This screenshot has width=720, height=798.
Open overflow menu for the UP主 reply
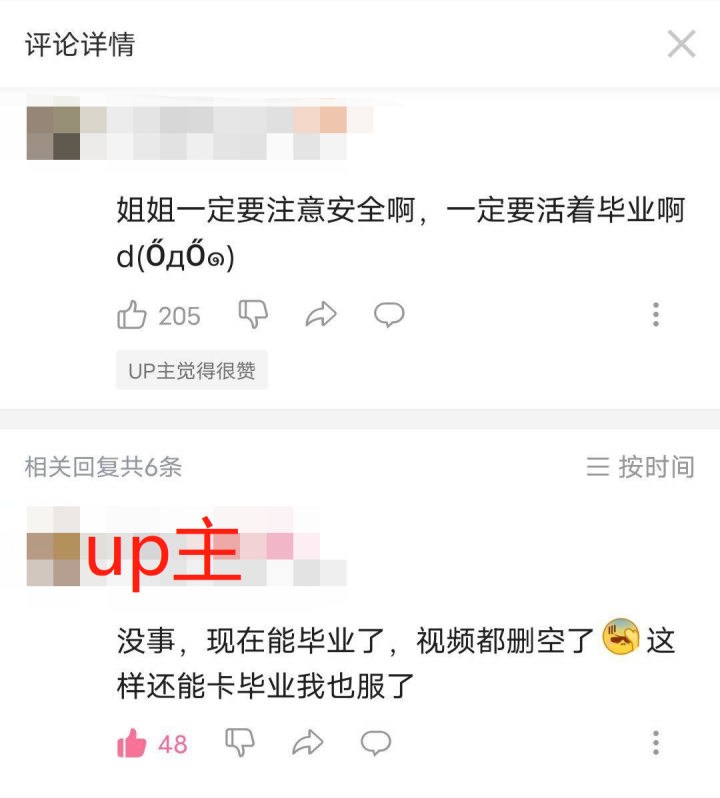tap(656, 743)
